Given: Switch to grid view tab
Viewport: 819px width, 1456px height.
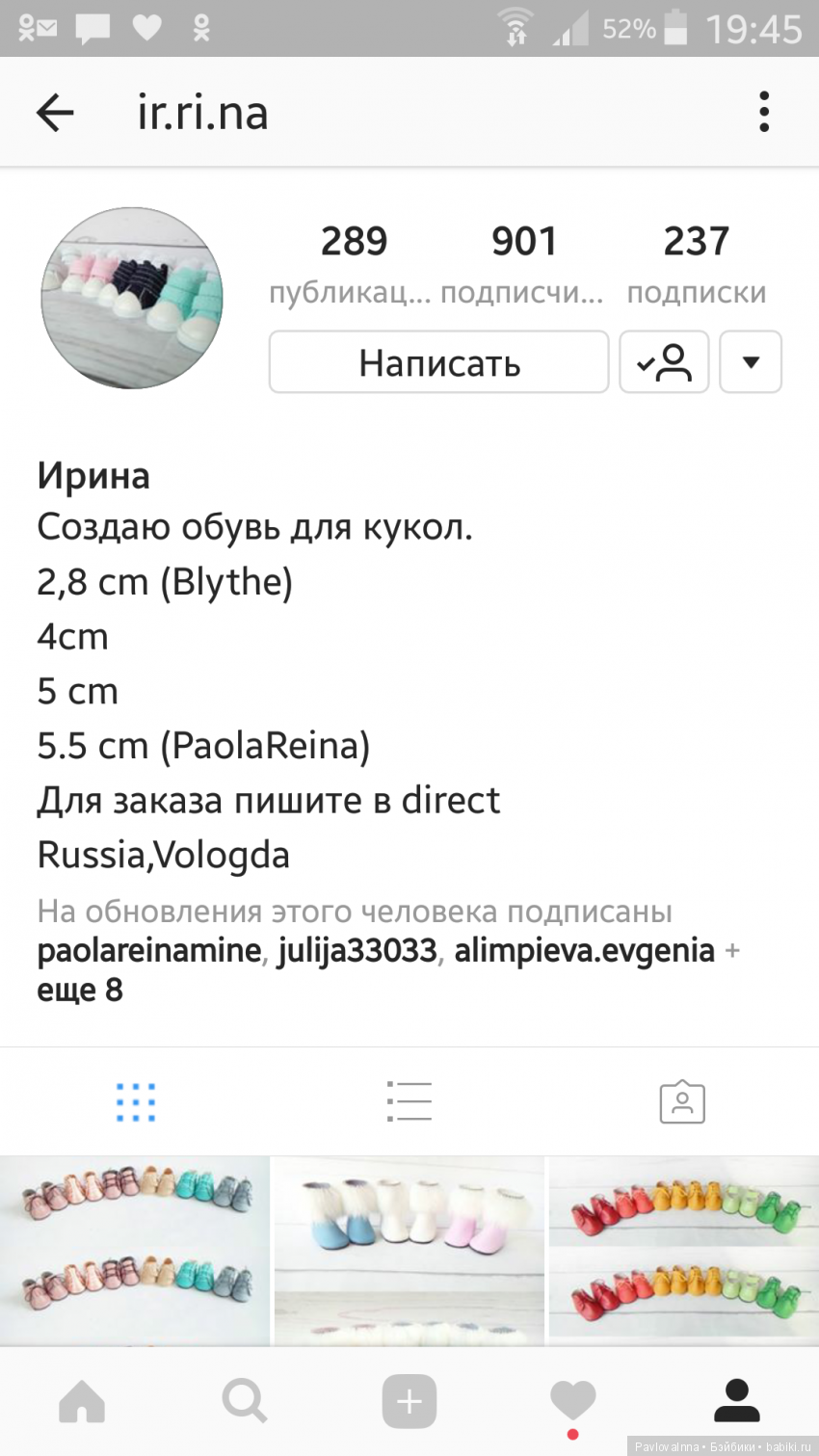Looking at the screenshot, I should point(136,1101).
